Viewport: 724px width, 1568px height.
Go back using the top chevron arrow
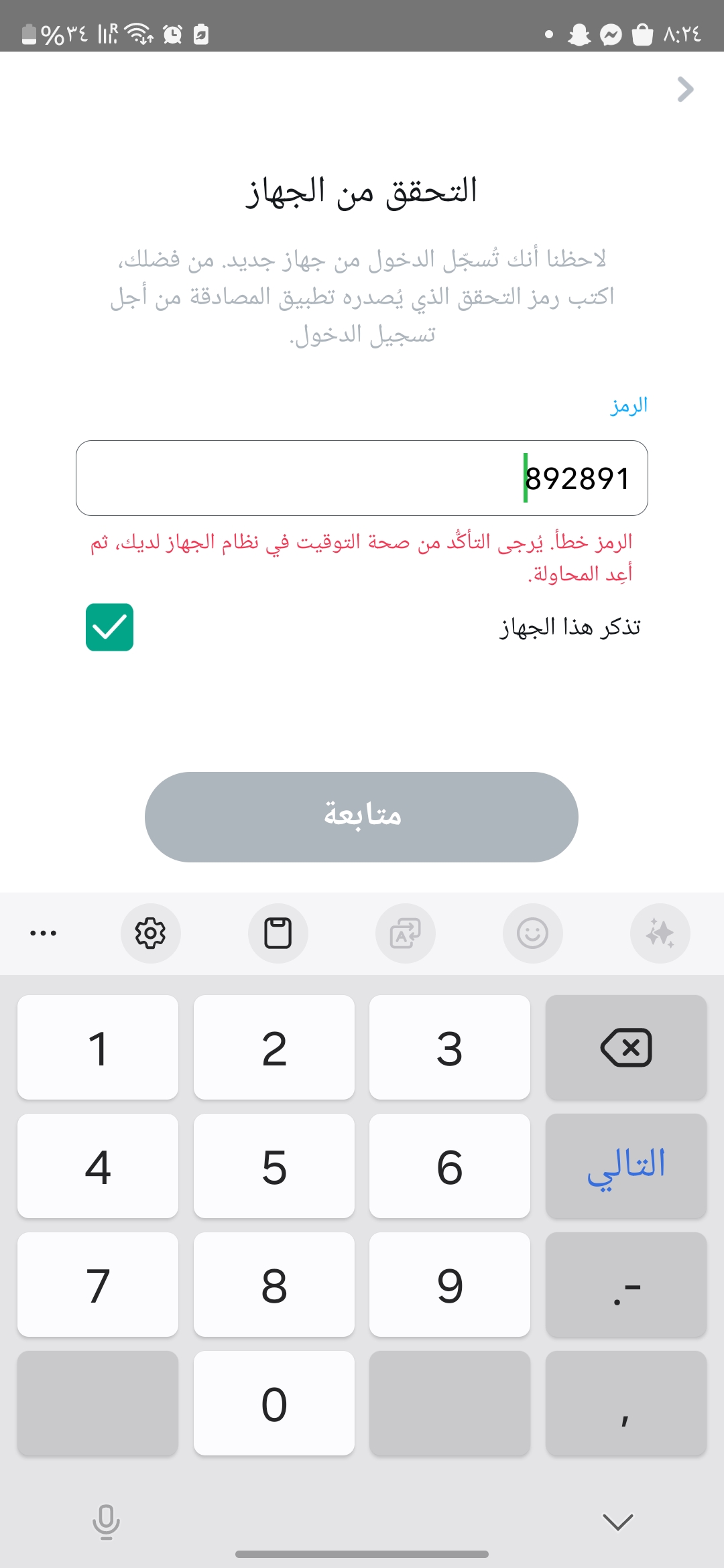coord(684,89)
